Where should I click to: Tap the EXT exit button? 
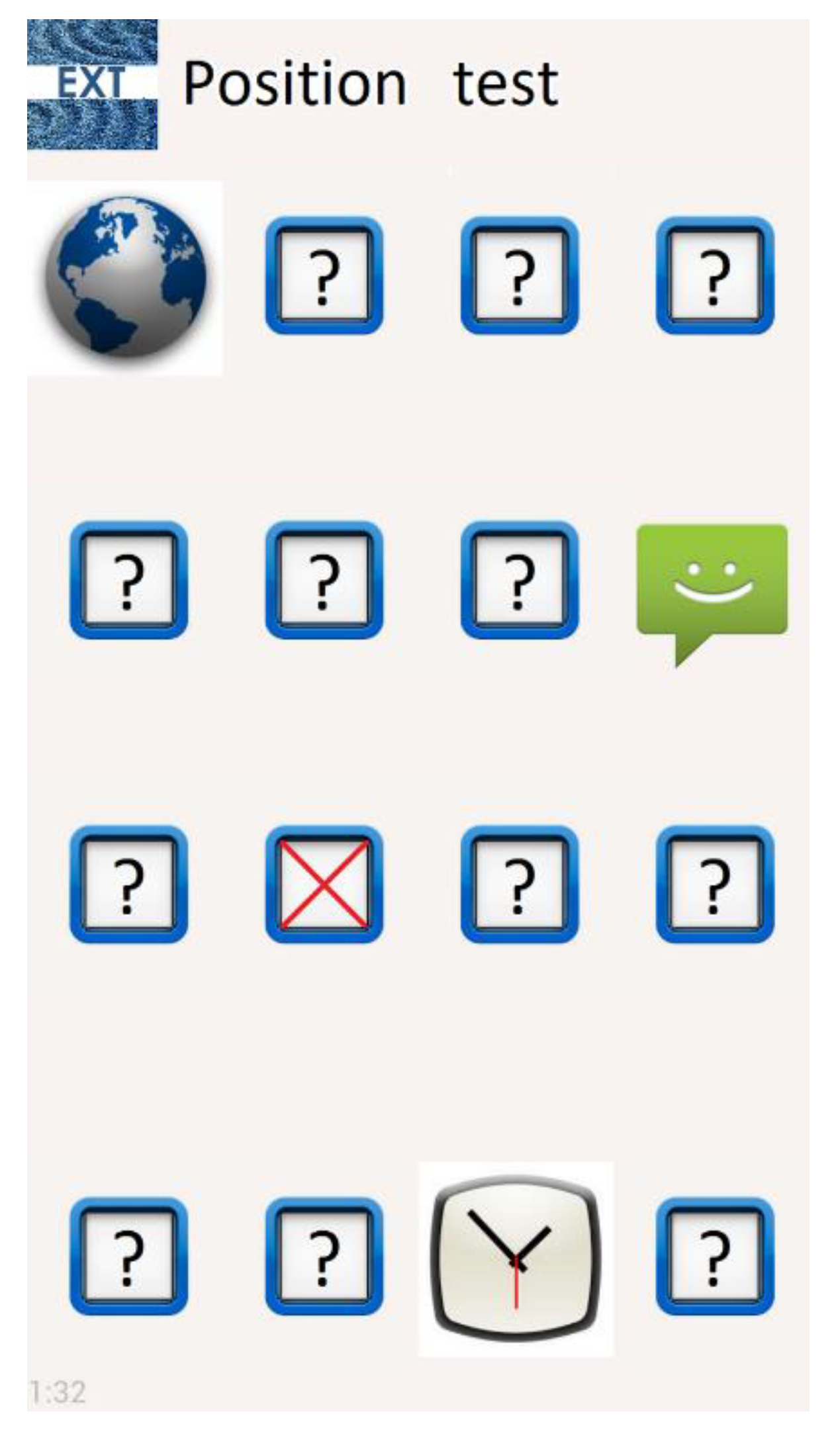(92, 84)
